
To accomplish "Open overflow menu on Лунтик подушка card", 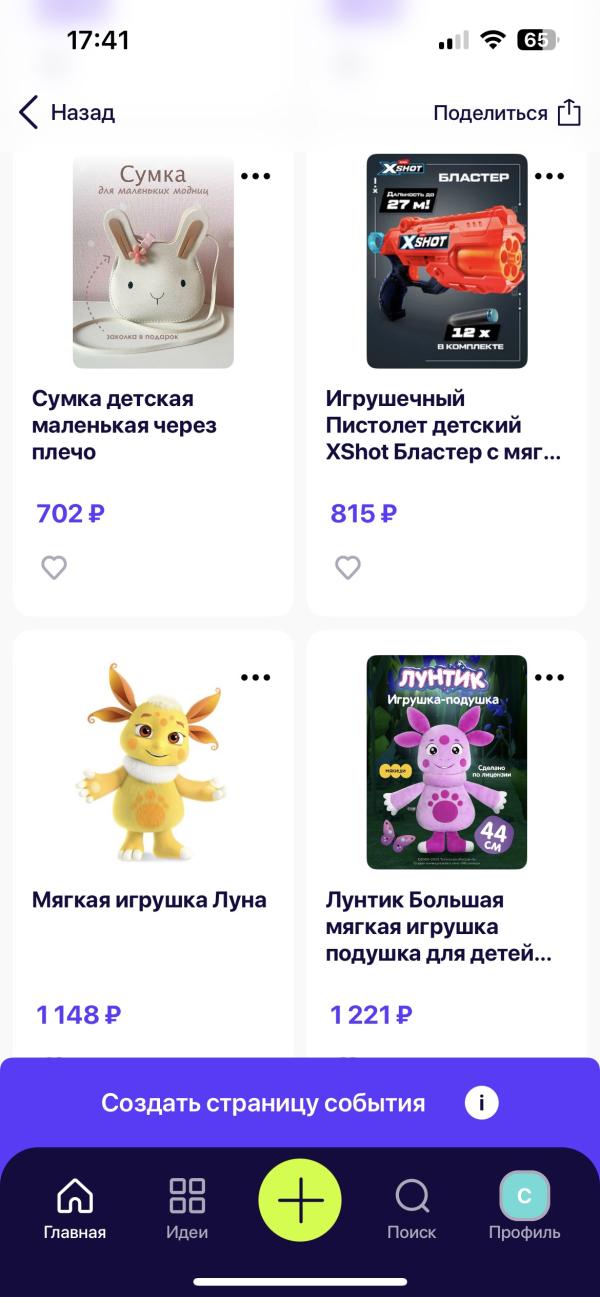I will pos(549,677).
